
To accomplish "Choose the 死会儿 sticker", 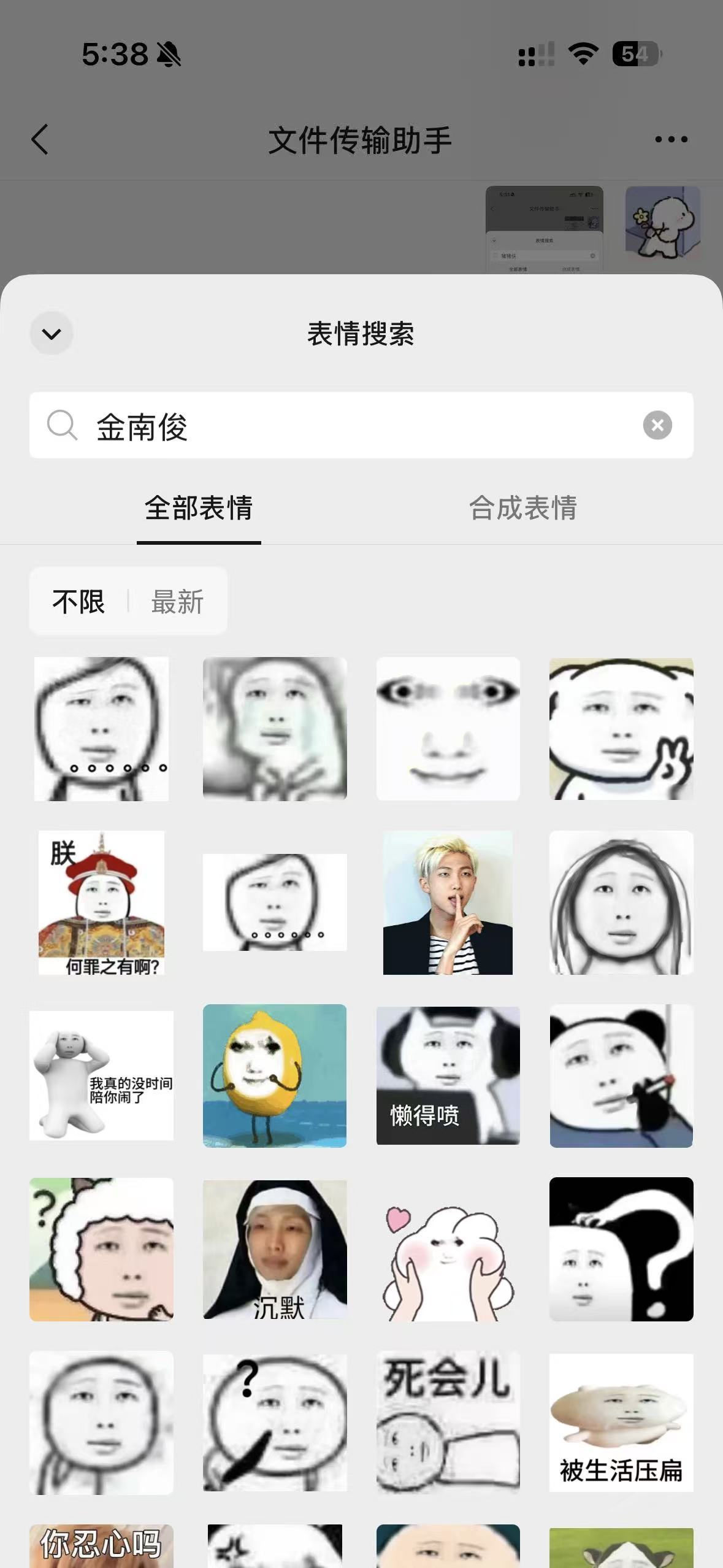I will tap(448, 1422).
